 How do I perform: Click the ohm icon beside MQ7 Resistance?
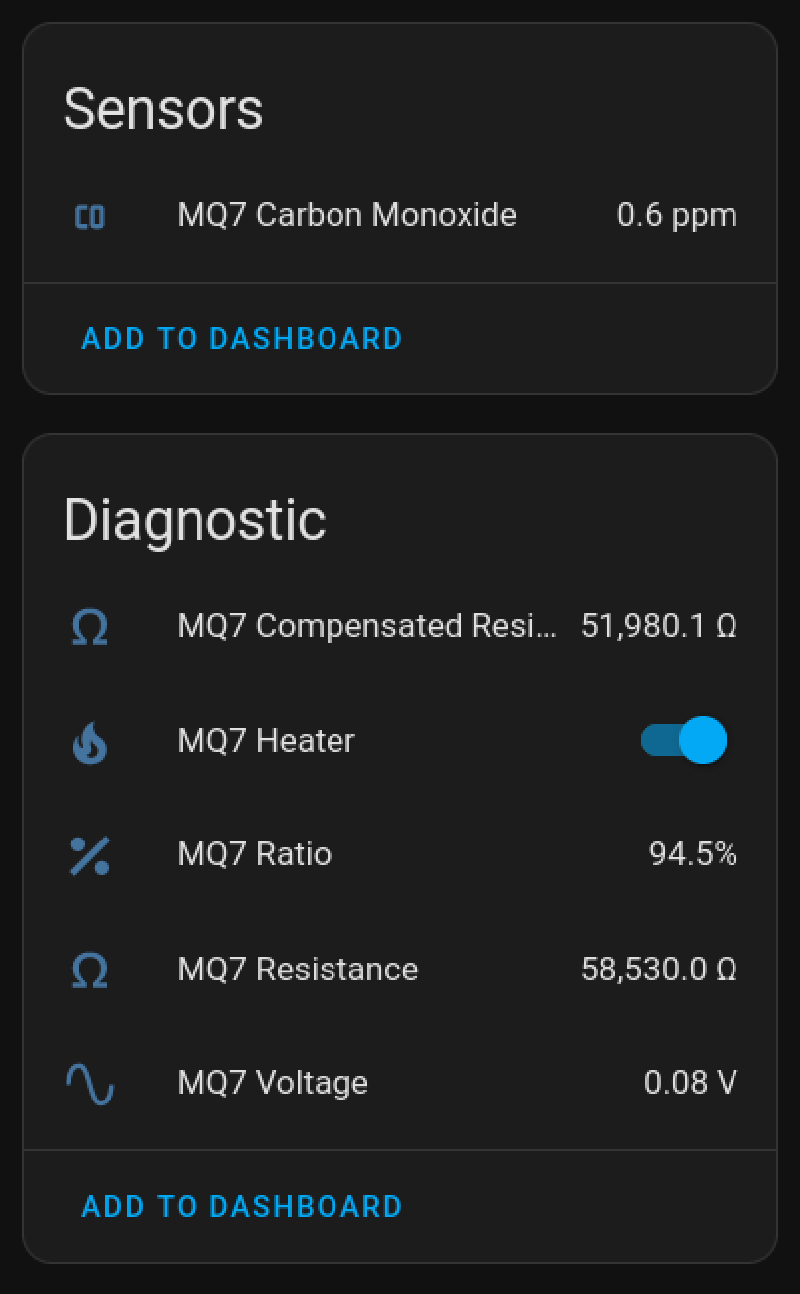click(89, 969)
